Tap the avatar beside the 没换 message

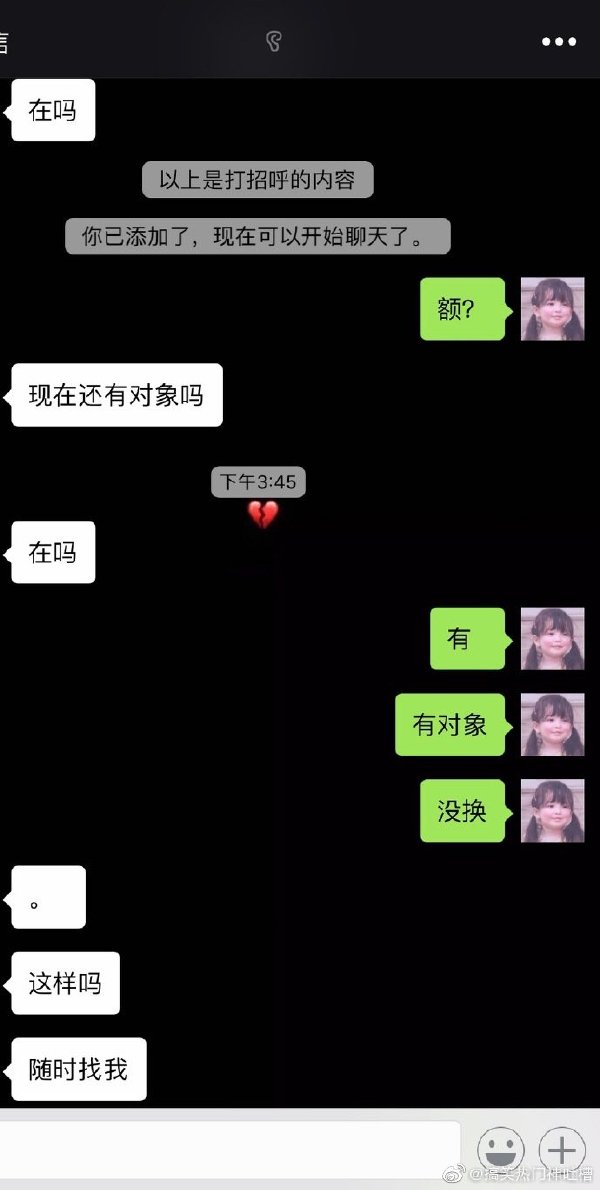552,811
